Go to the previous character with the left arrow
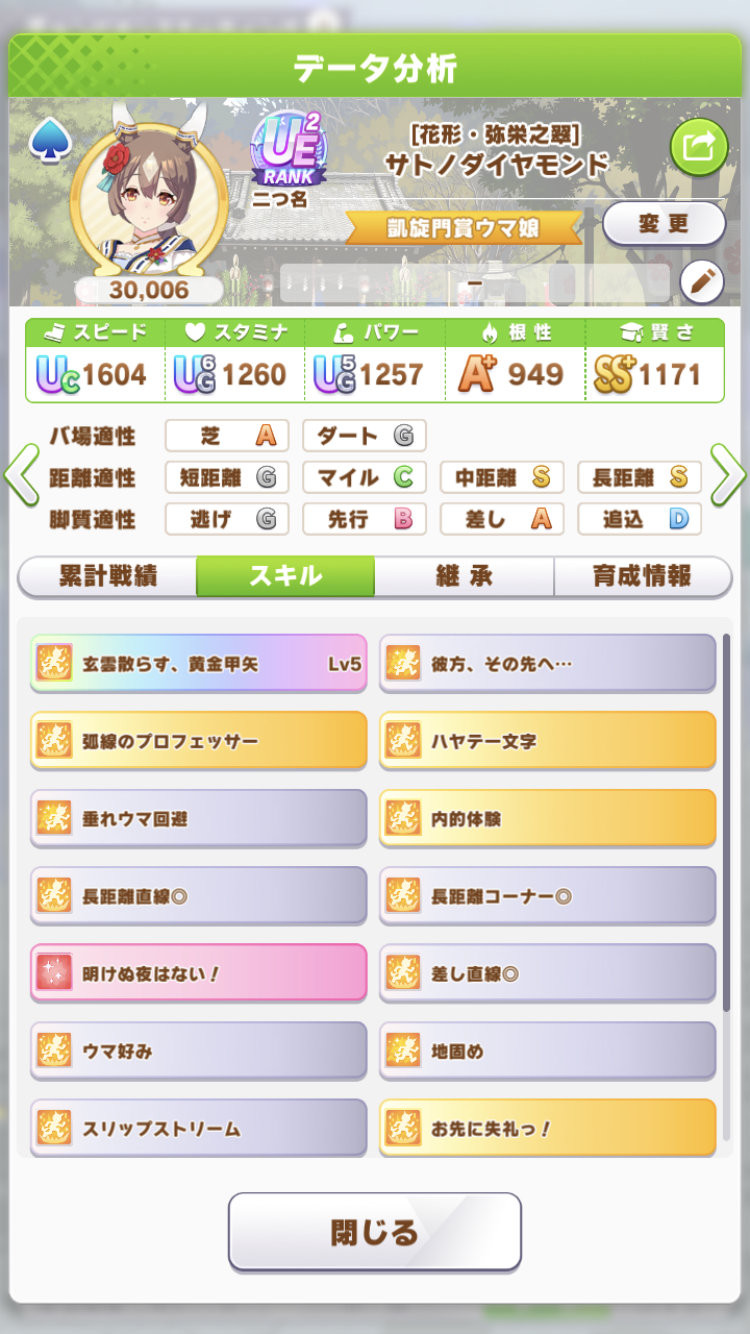 [x=22, y=476]
